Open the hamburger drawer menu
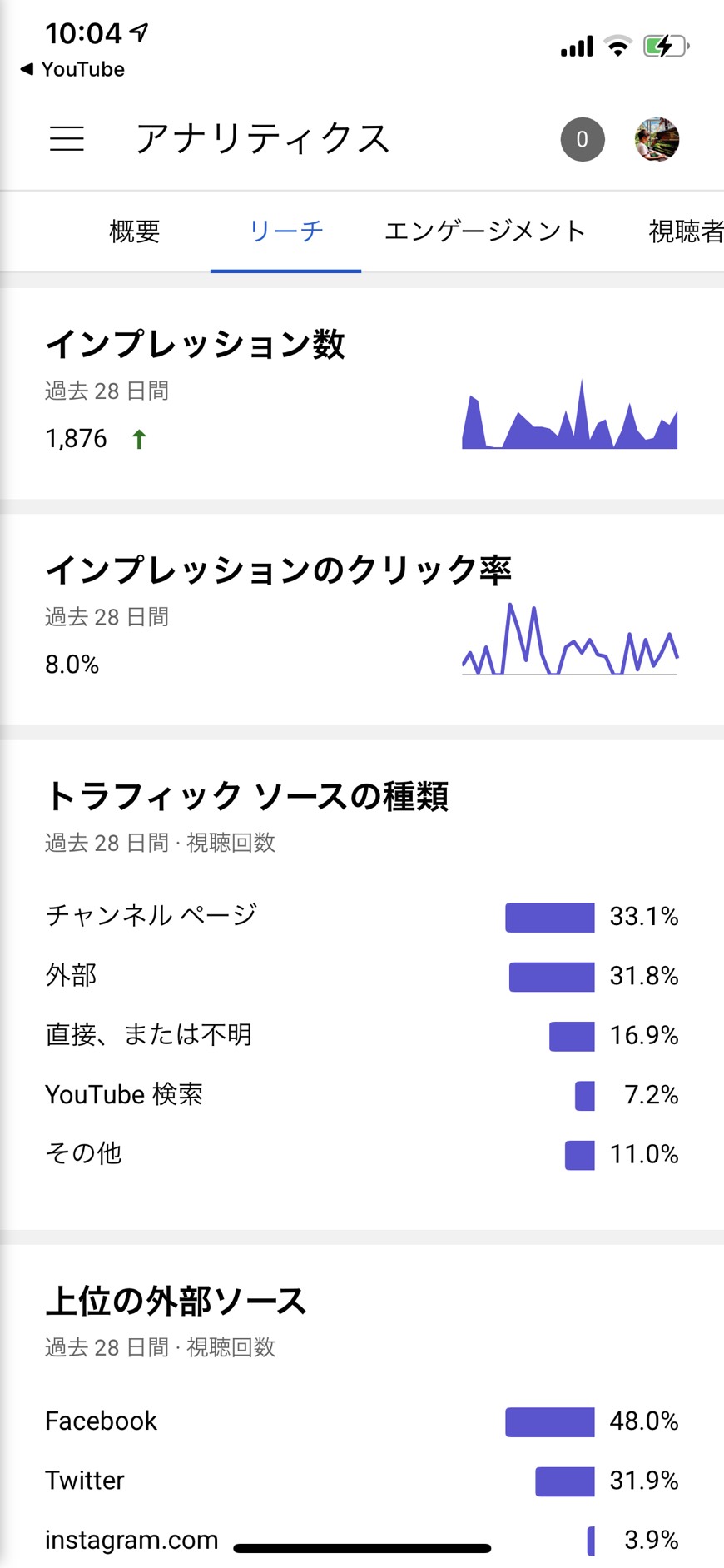Image resolution: width=724 pixels, height=1568 pixels. (x=67, y=138)
